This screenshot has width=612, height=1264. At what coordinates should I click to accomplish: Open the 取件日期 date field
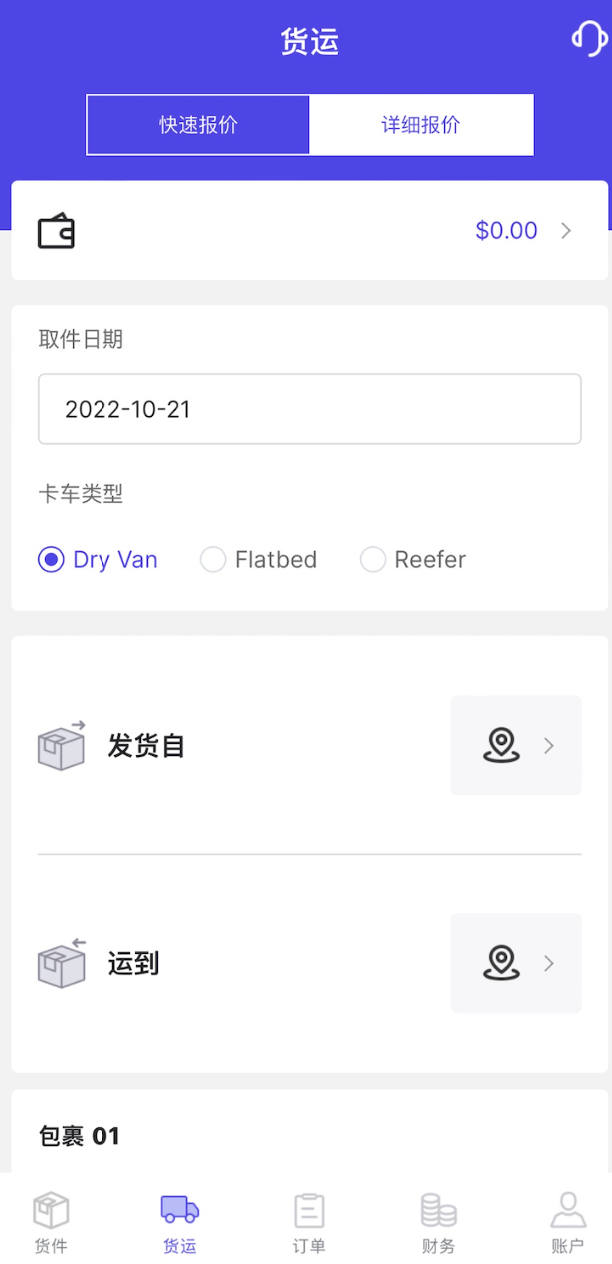pyautogui.click(x=310, y=409)
